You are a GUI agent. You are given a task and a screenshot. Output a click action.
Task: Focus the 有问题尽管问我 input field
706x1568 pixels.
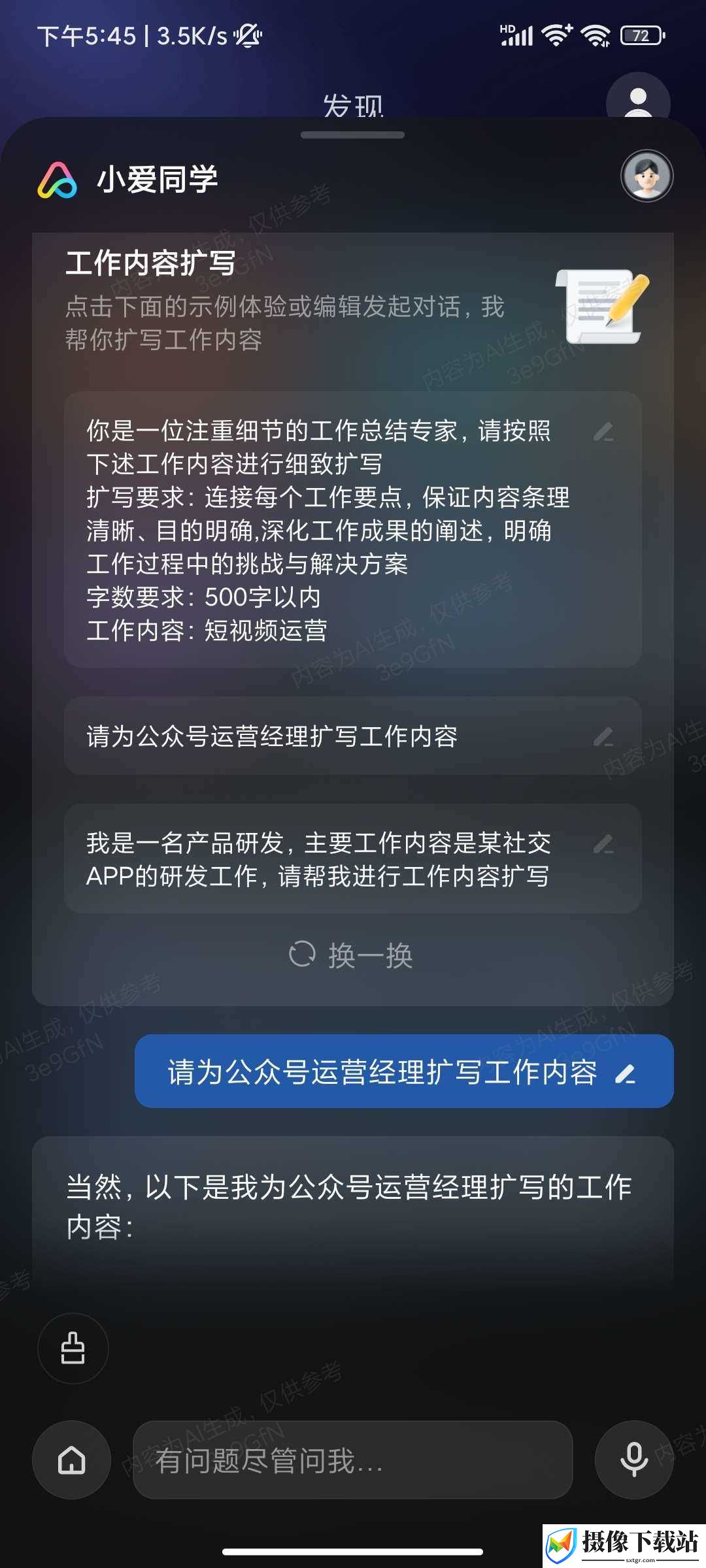tap(353, 1460)
